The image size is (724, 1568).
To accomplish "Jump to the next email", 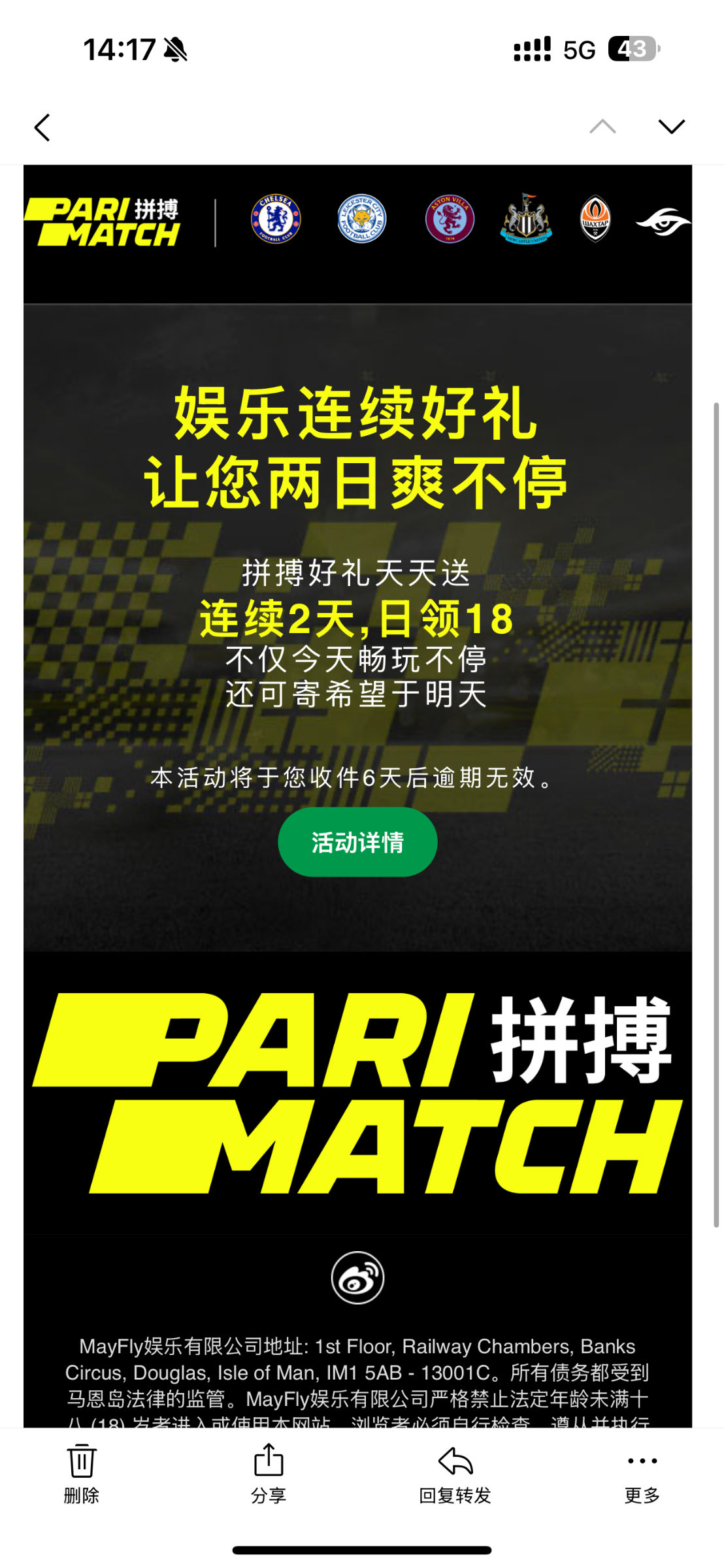I will pos(671,126).
